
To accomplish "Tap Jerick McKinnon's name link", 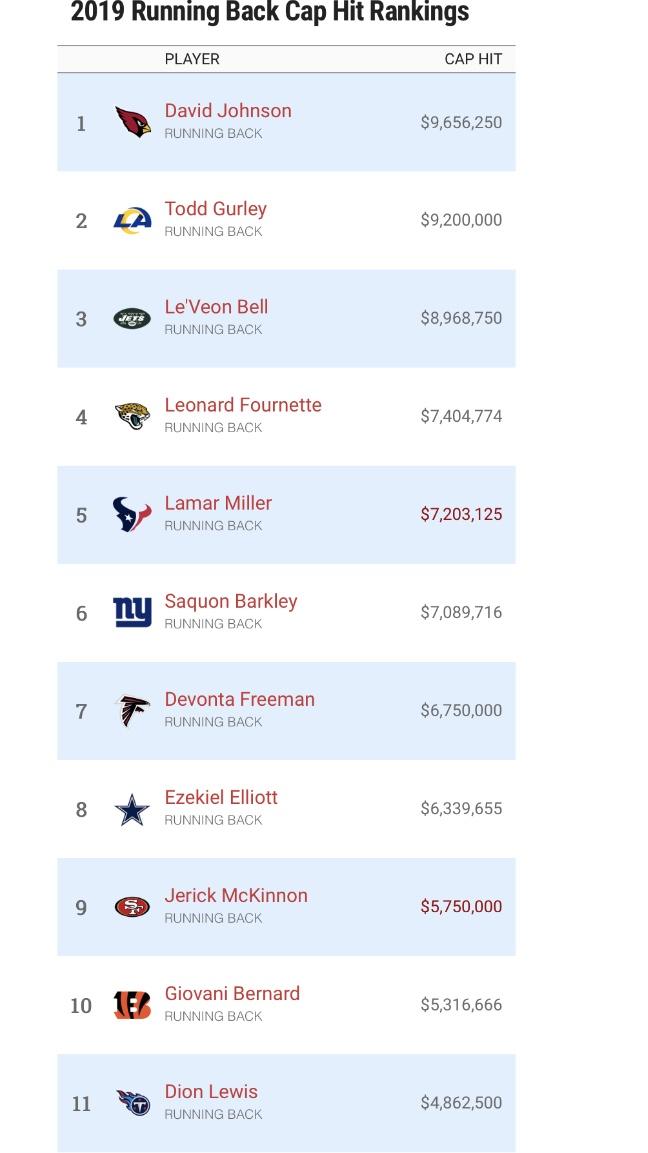I will tap(236, 896).
